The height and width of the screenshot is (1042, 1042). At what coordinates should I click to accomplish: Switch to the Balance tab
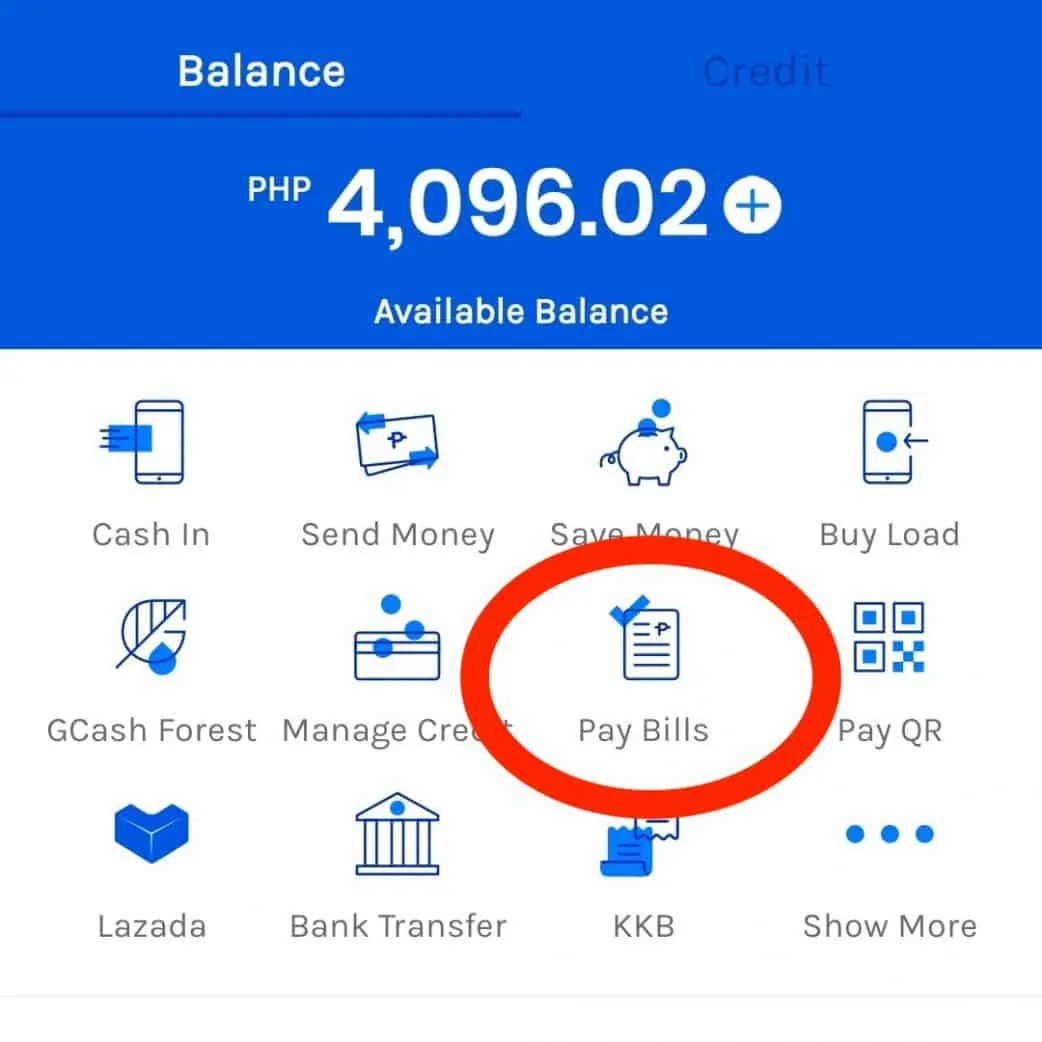(x=261, y=72)
